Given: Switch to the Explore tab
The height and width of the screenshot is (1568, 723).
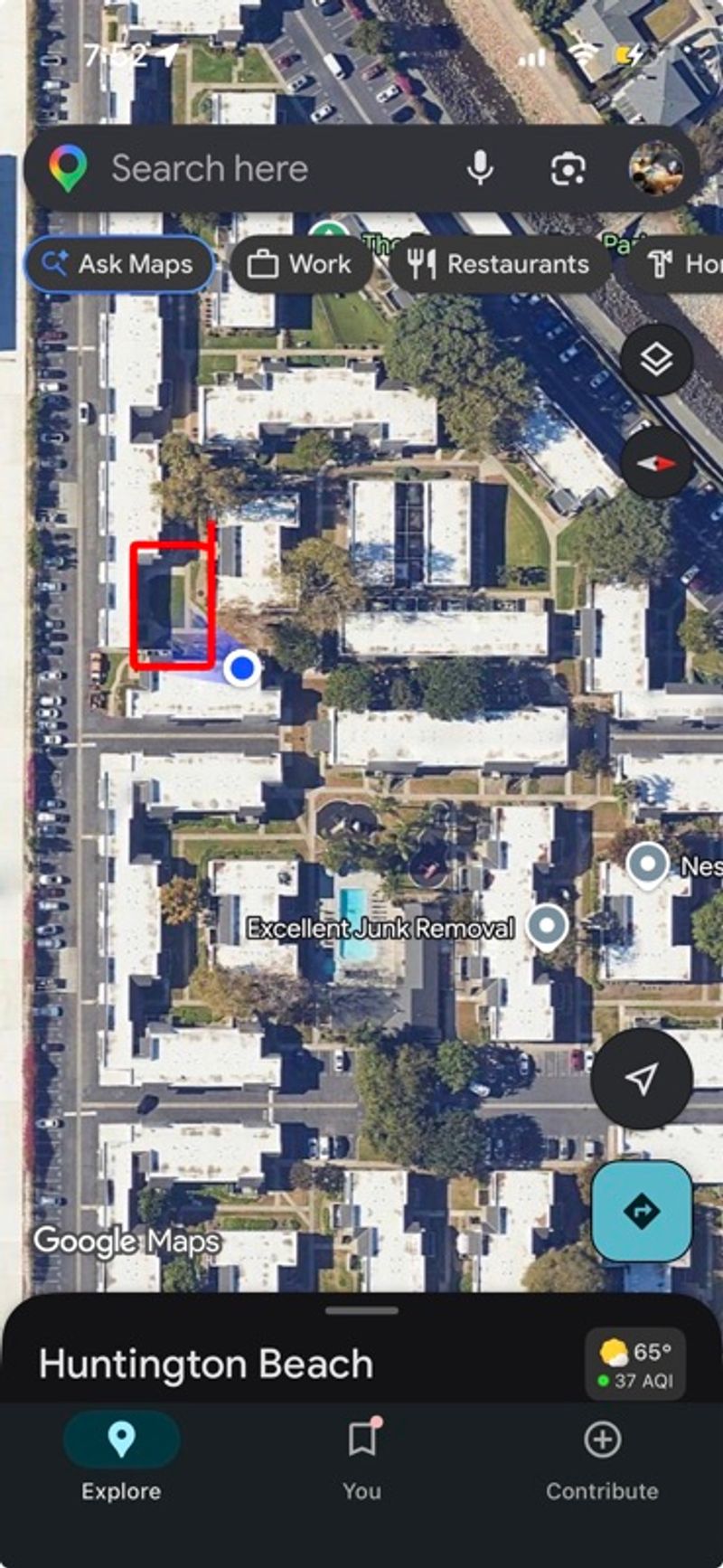Looking at the screenshot, I should (121, 1460).
